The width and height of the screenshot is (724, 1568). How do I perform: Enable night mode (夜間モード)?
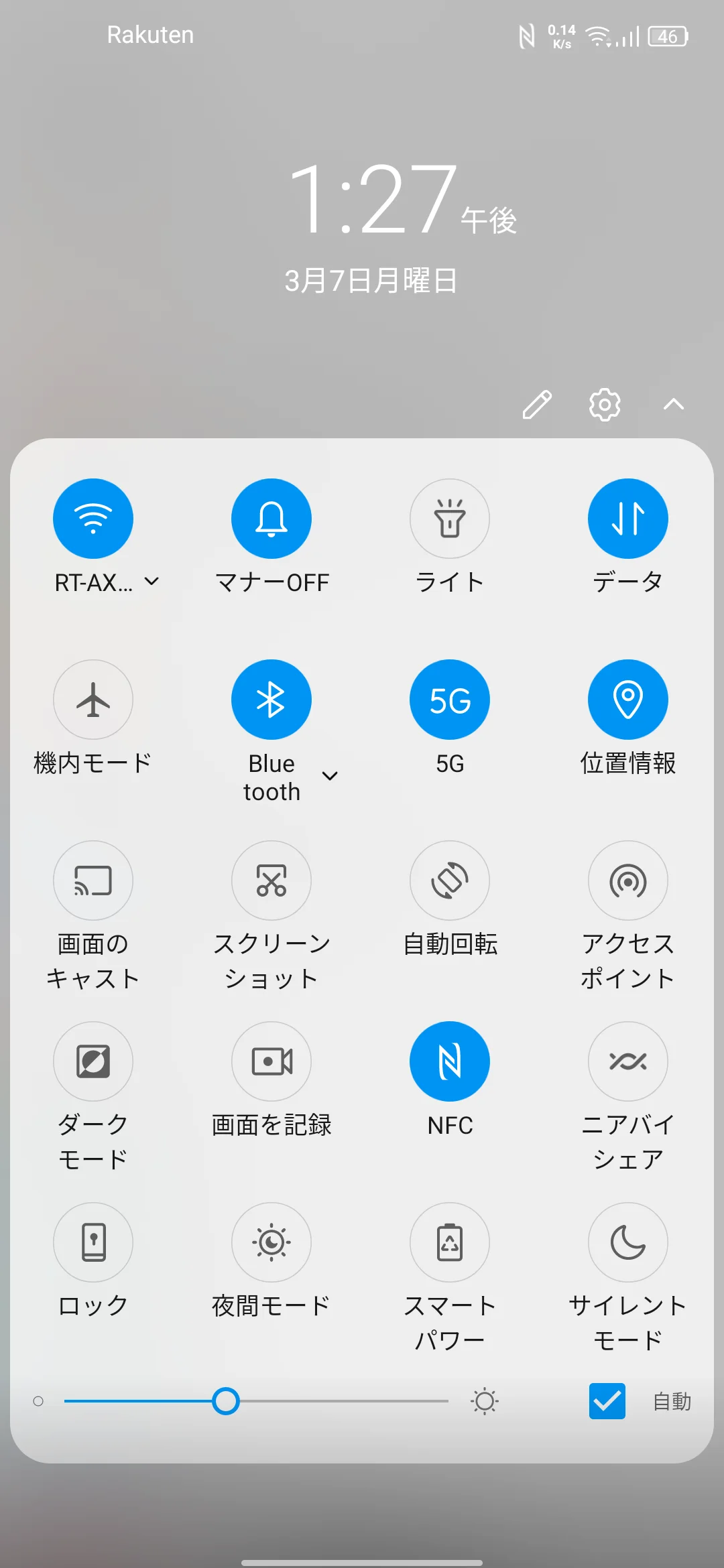click(x=271, y=1242)
